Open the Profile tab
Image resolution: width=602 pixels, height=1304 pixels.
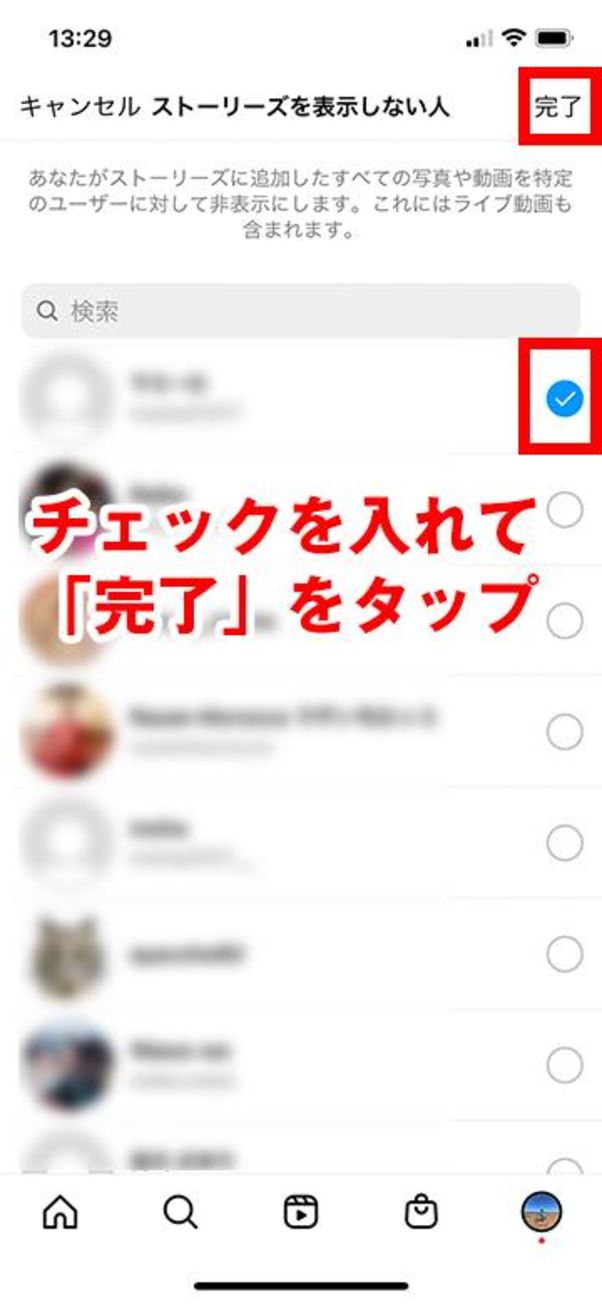click(541, 1212)
